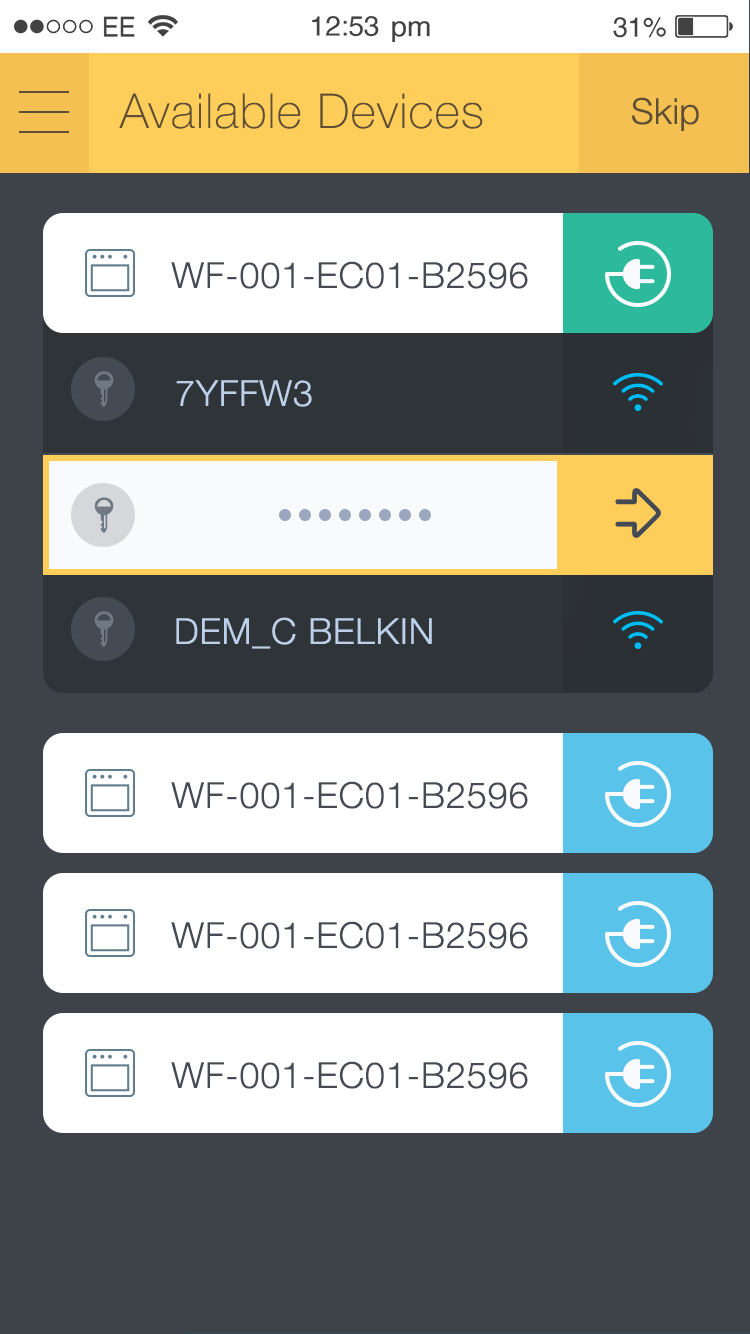
Task: Skip the device setup
Action: coord(664,112)
